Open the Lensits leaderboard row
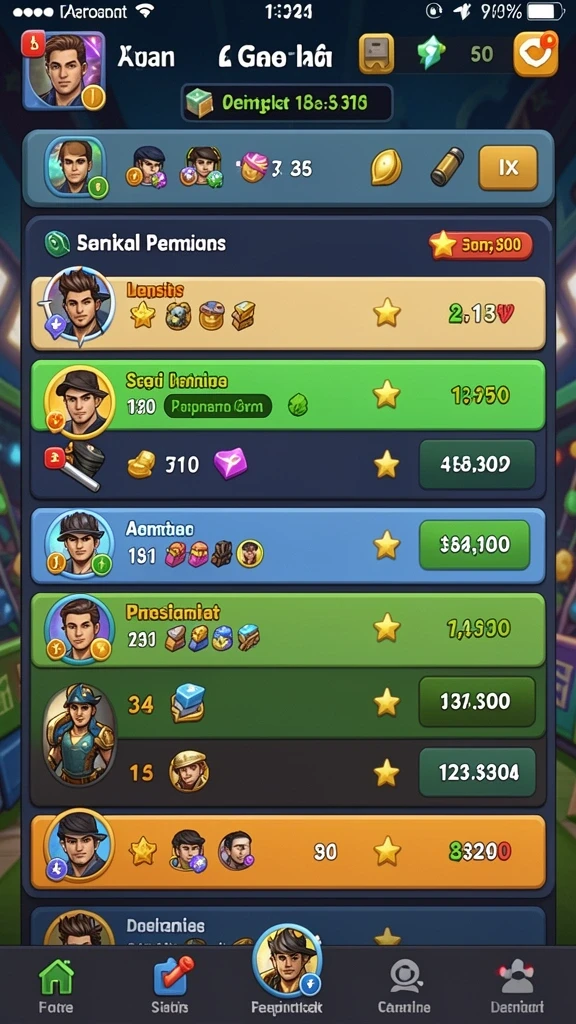 (x=288, y=313)
